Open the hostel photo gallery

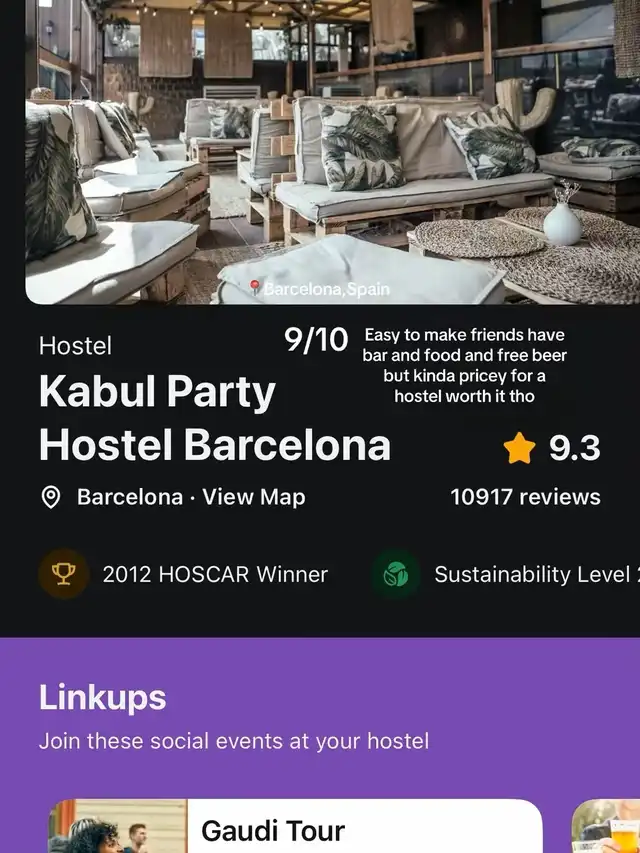(320, 150)
